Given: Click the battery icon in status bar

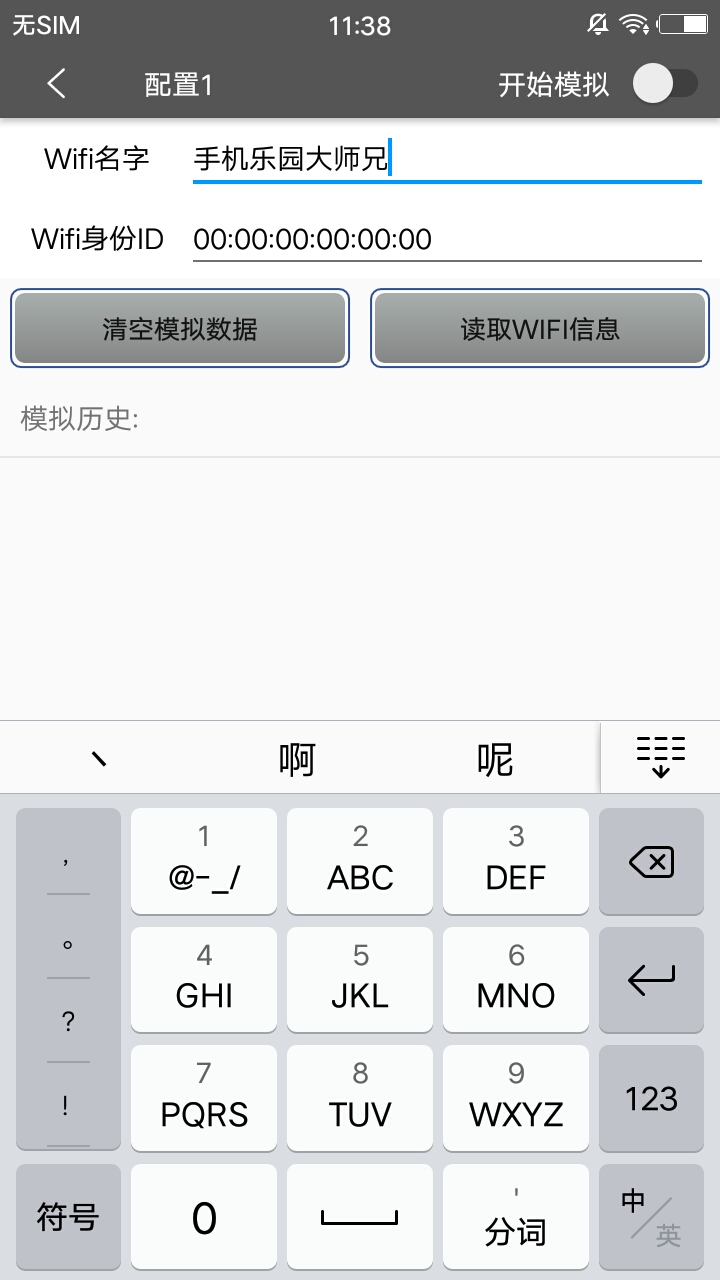Looking at the screenshot, I should pos(686,25).
